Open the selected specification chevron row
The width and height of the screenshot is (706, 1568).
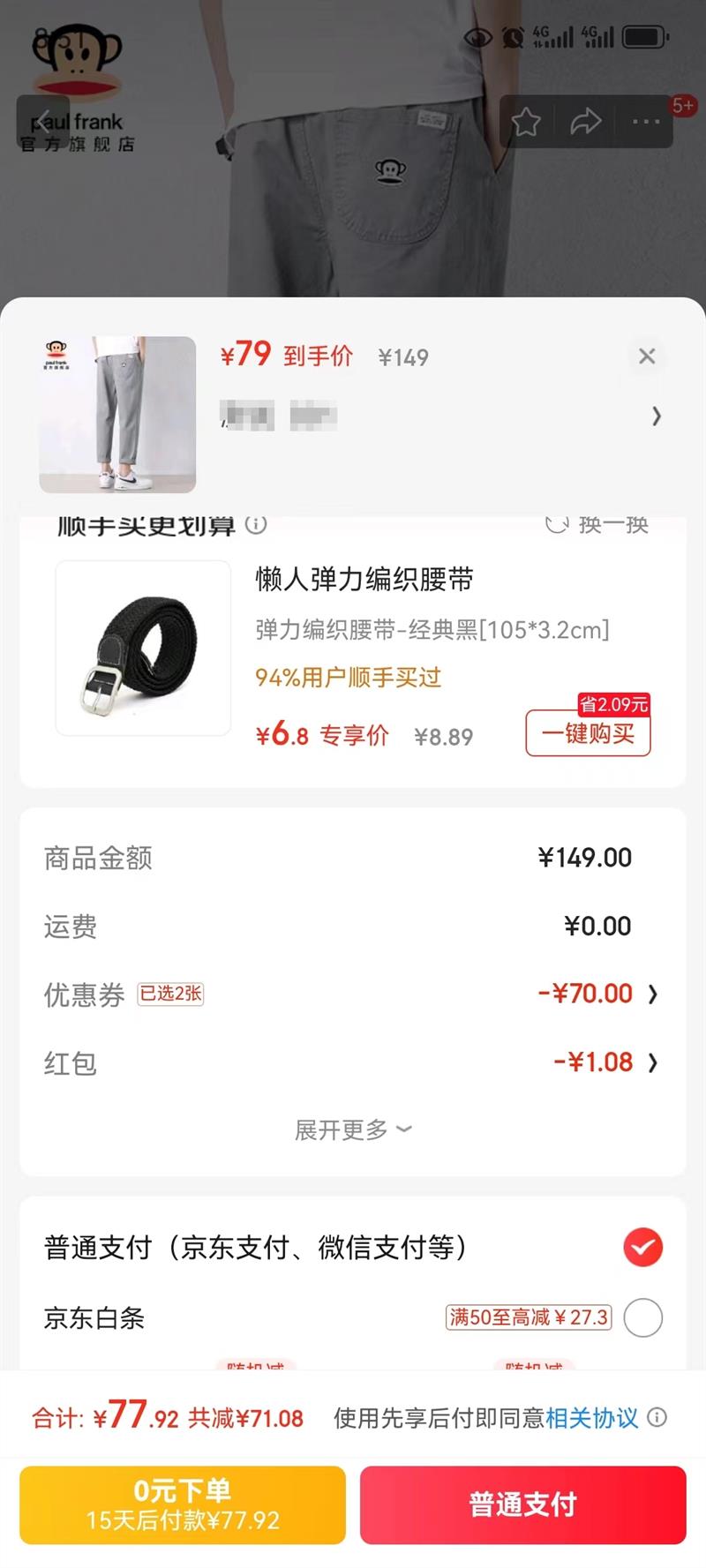(656, 416)
